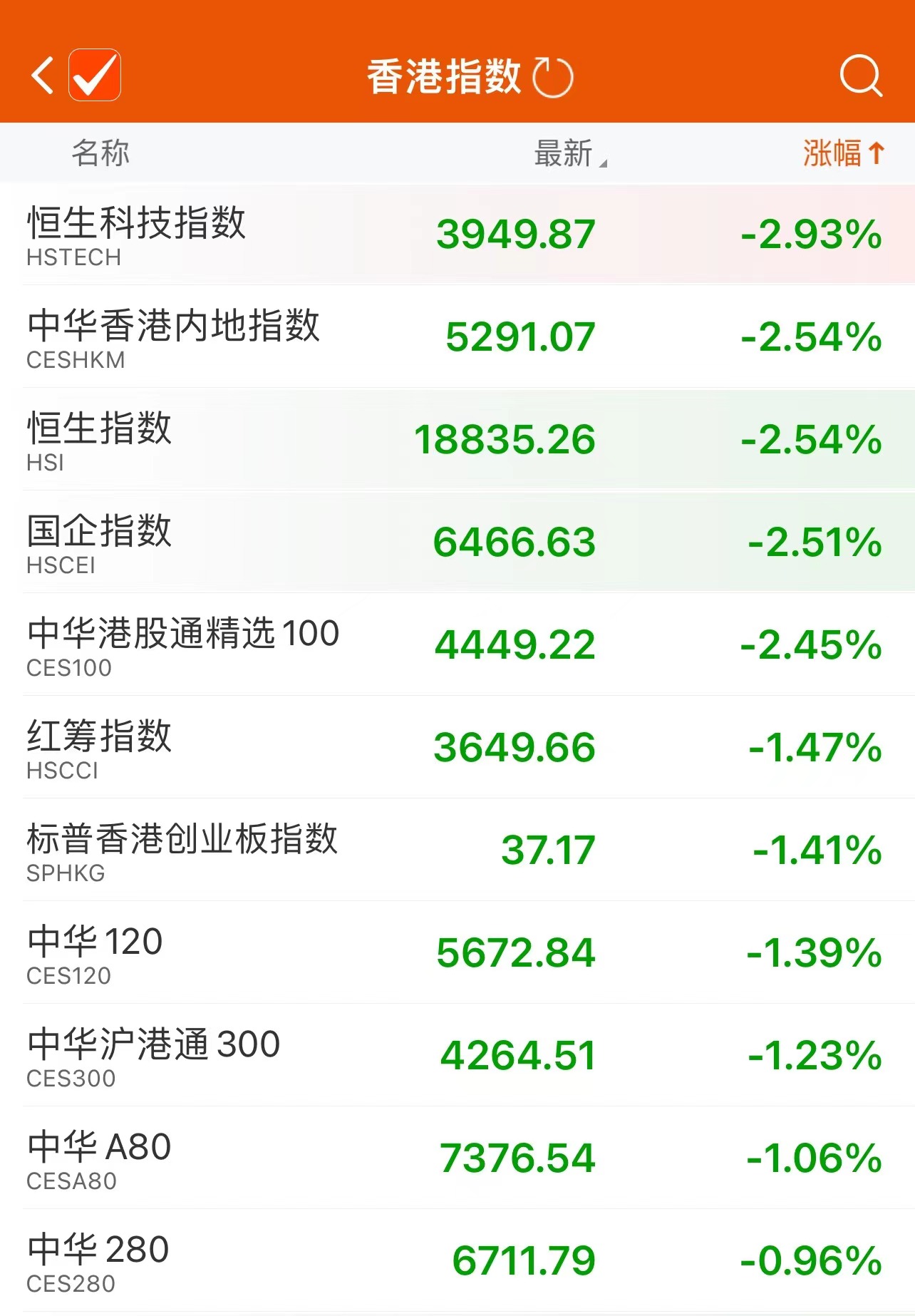Select 中华港股通精选100 CES100
This screenshot has height=1316, width=915.
coord(182,645)
